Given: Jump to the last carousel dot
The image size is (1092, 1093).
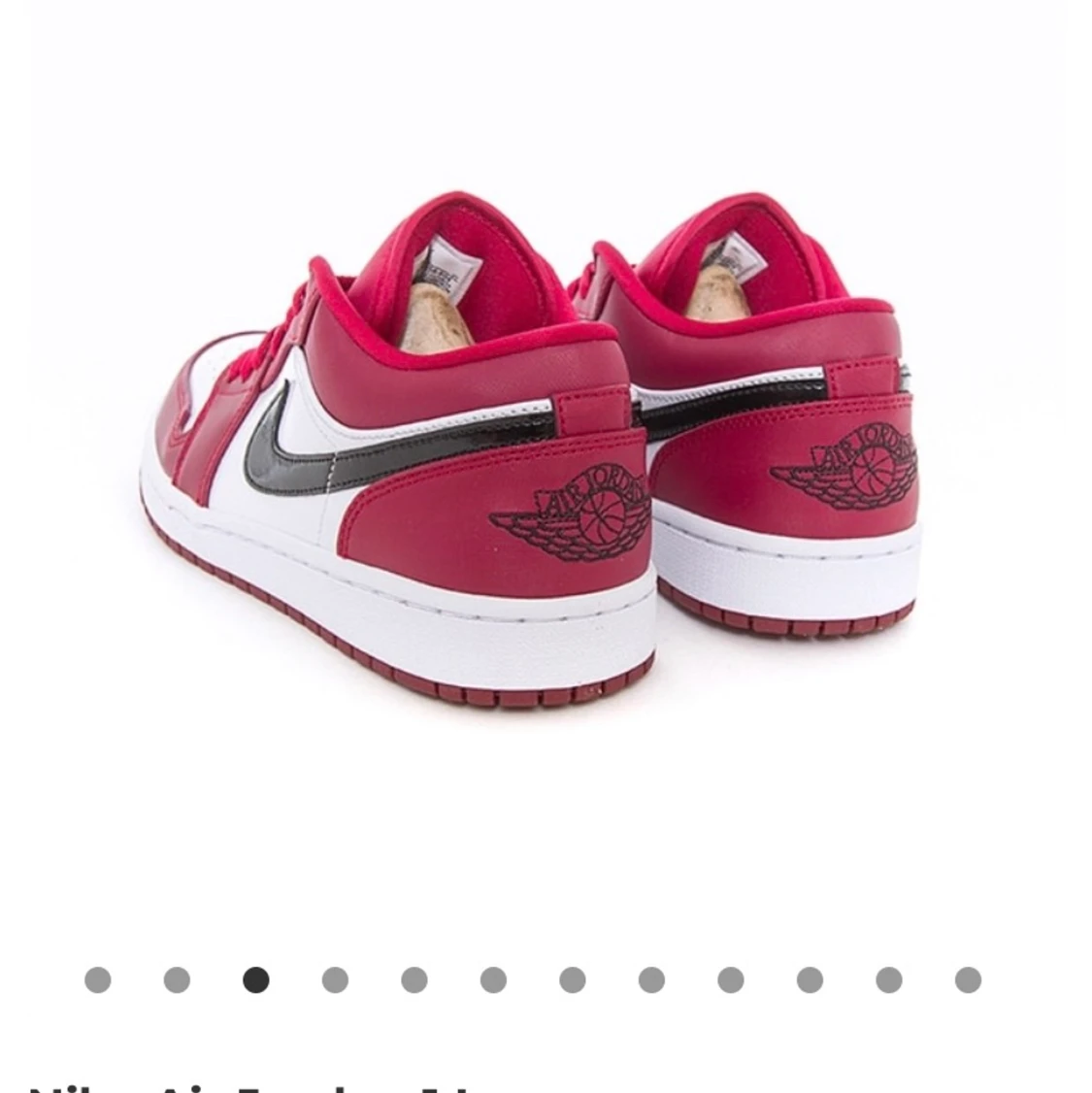Looking at the screenshot, I should [966, 977].
